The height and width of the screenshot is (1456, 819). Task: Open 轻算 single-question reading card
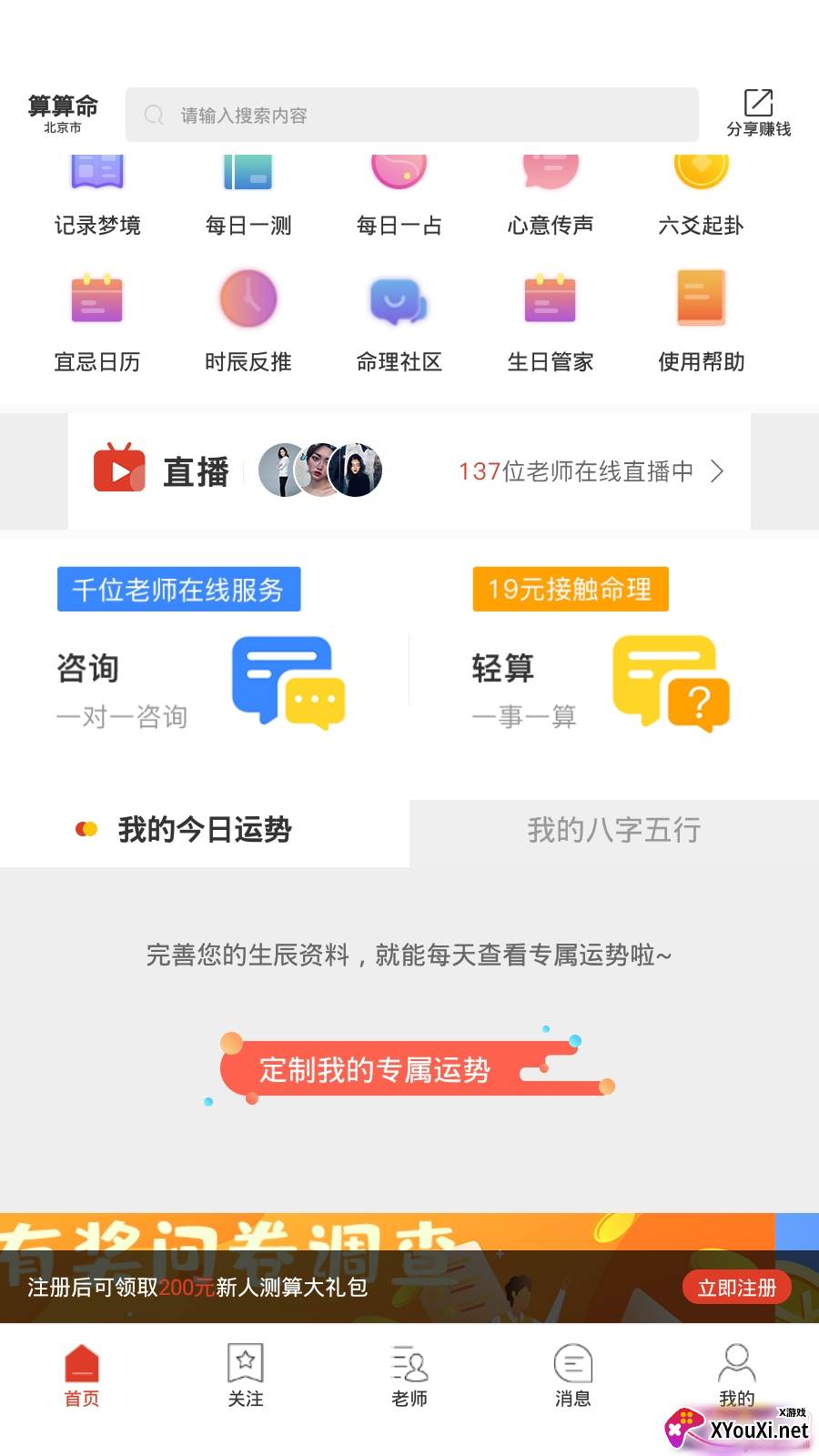coord(601,684)
